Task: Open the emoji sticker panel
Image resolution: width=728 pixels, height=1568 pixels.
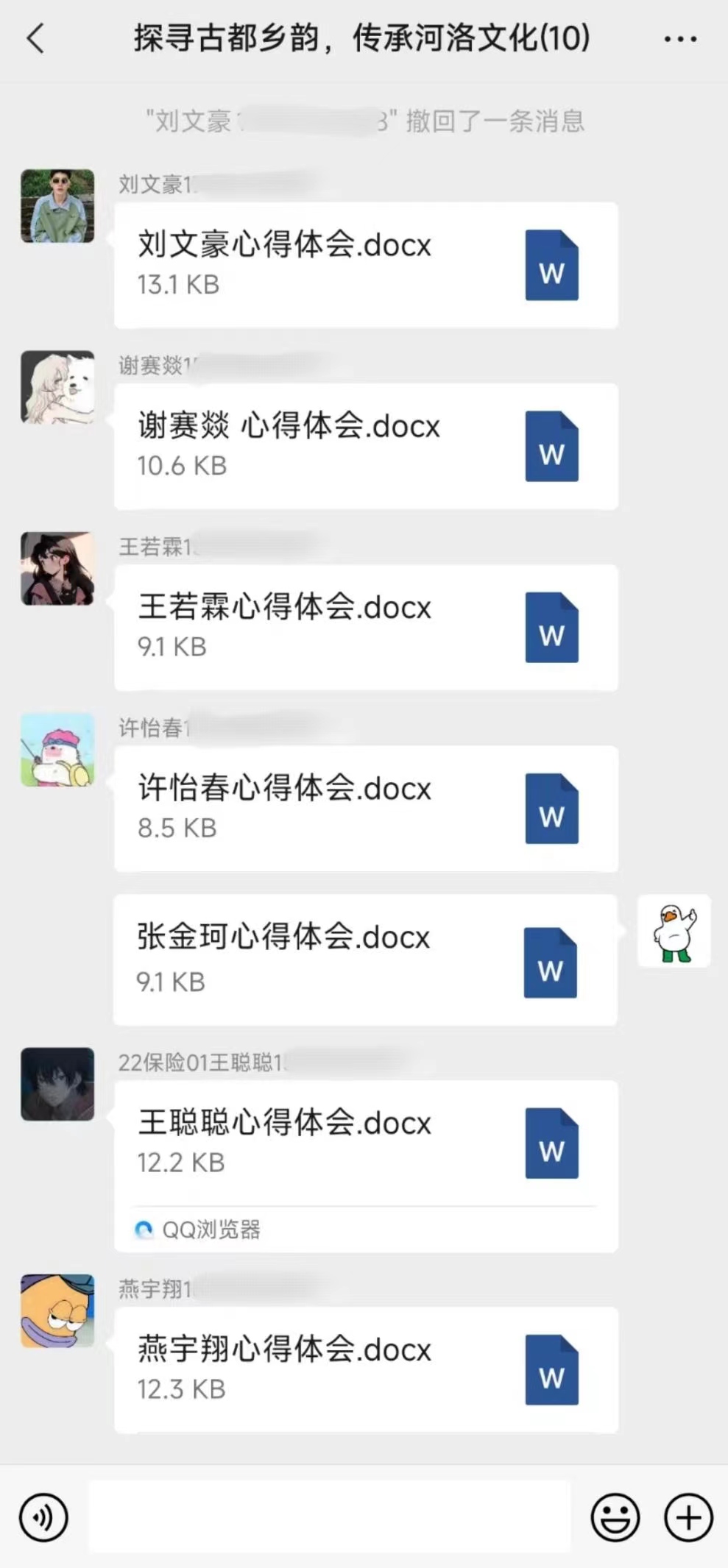Action: [x=615, y=1516]
